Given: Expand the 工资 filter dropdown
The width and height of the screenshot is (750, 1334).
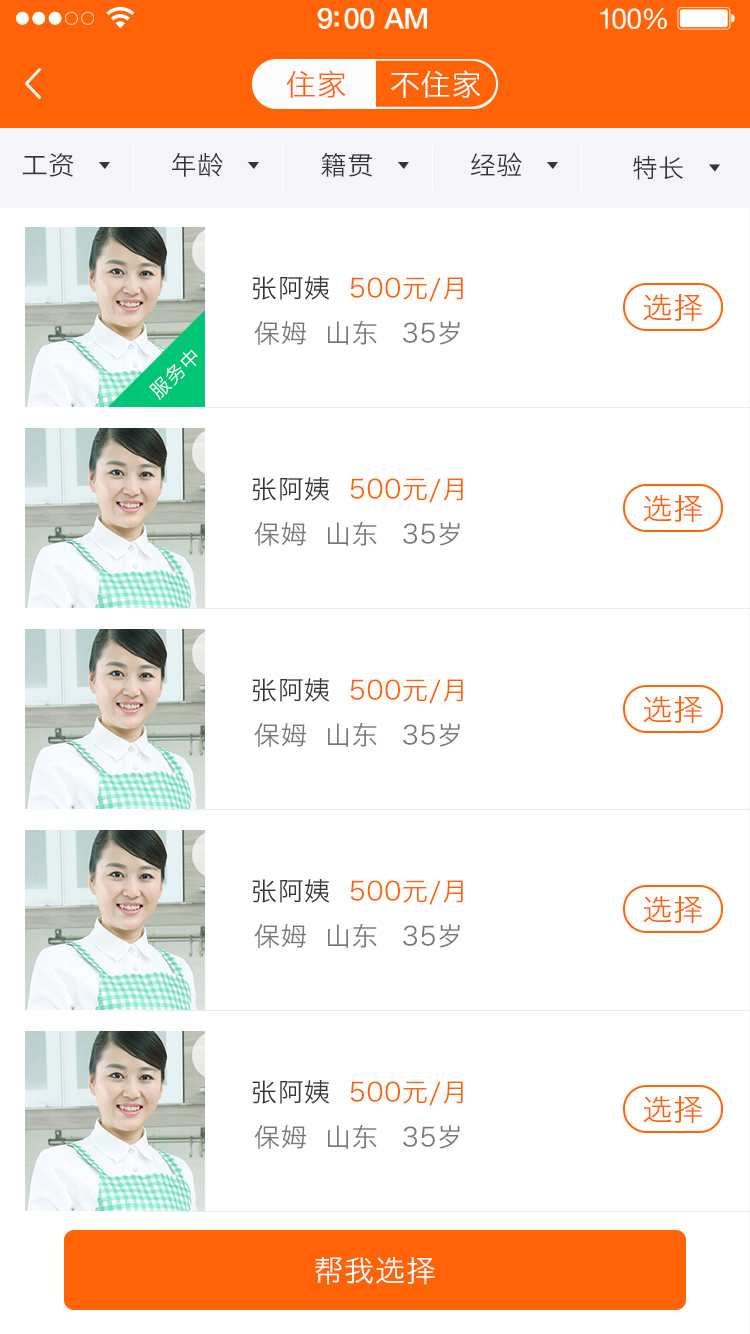Looking at the screenshot, I should (66, 166).
